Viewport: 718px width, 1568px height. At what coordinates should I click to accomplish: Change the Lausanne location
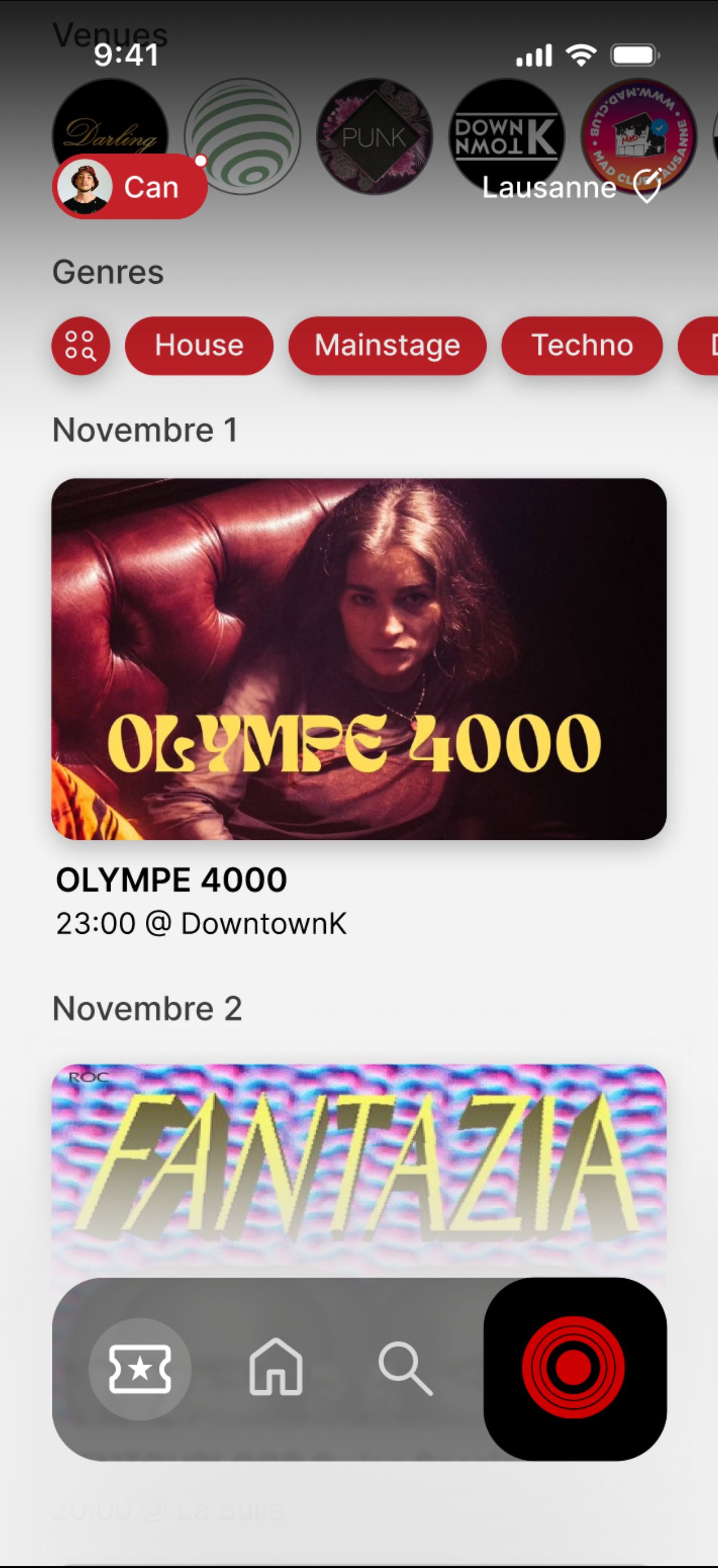pos(570,186)
